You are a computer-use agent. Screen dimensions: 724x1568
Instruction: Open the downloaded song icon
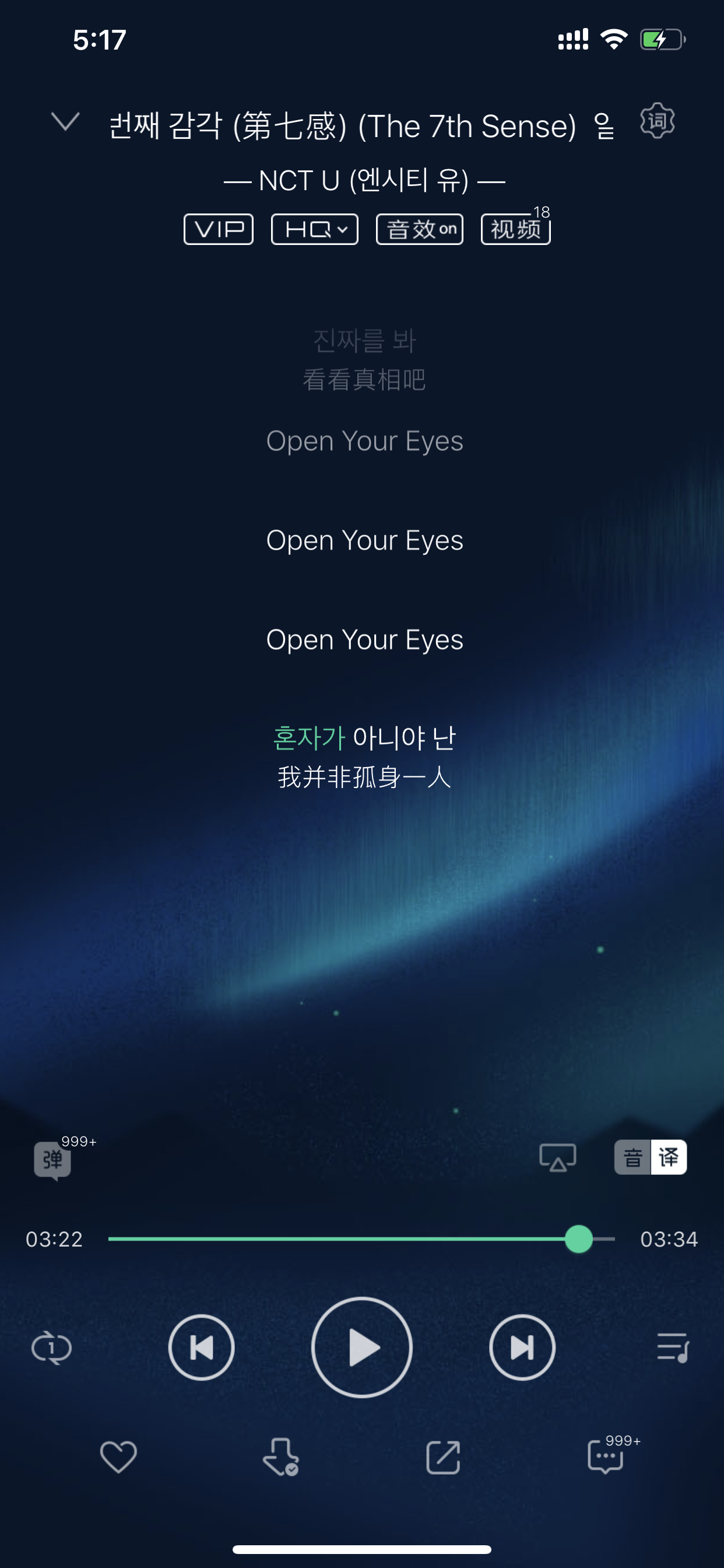click(x=280, y=1457)
